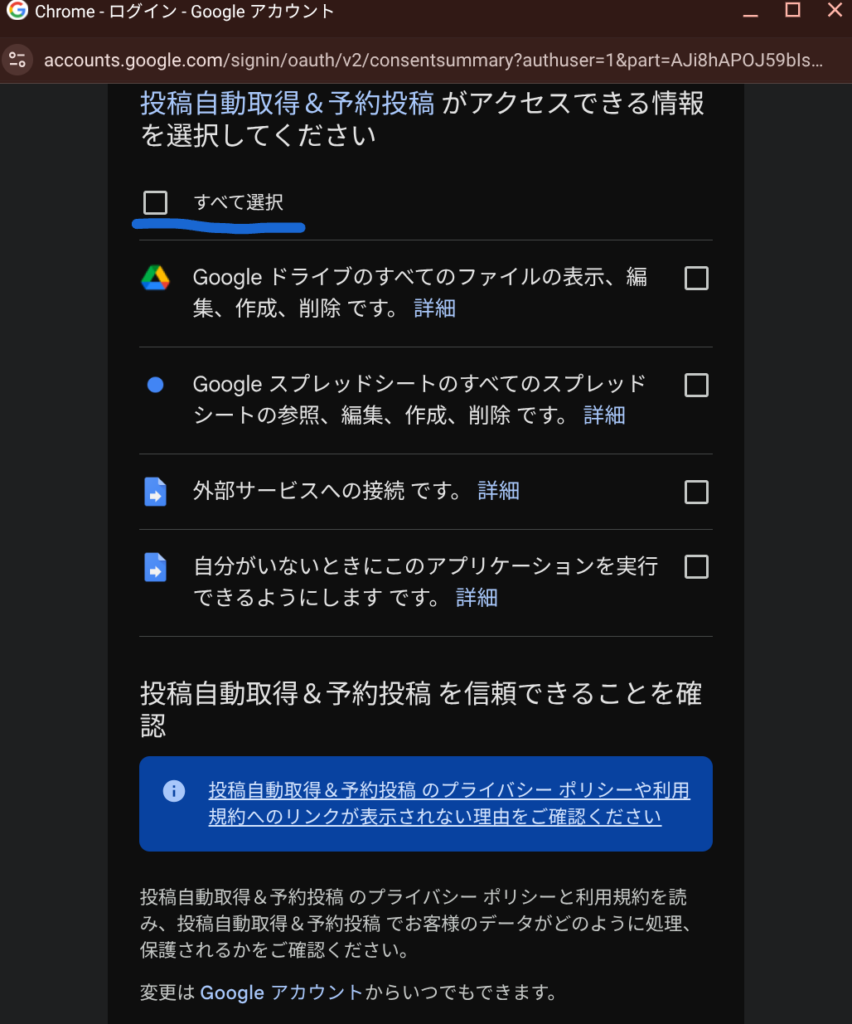Maximize the Chrome window
This screenshot has height=1024, width=852.
point(792,11)
